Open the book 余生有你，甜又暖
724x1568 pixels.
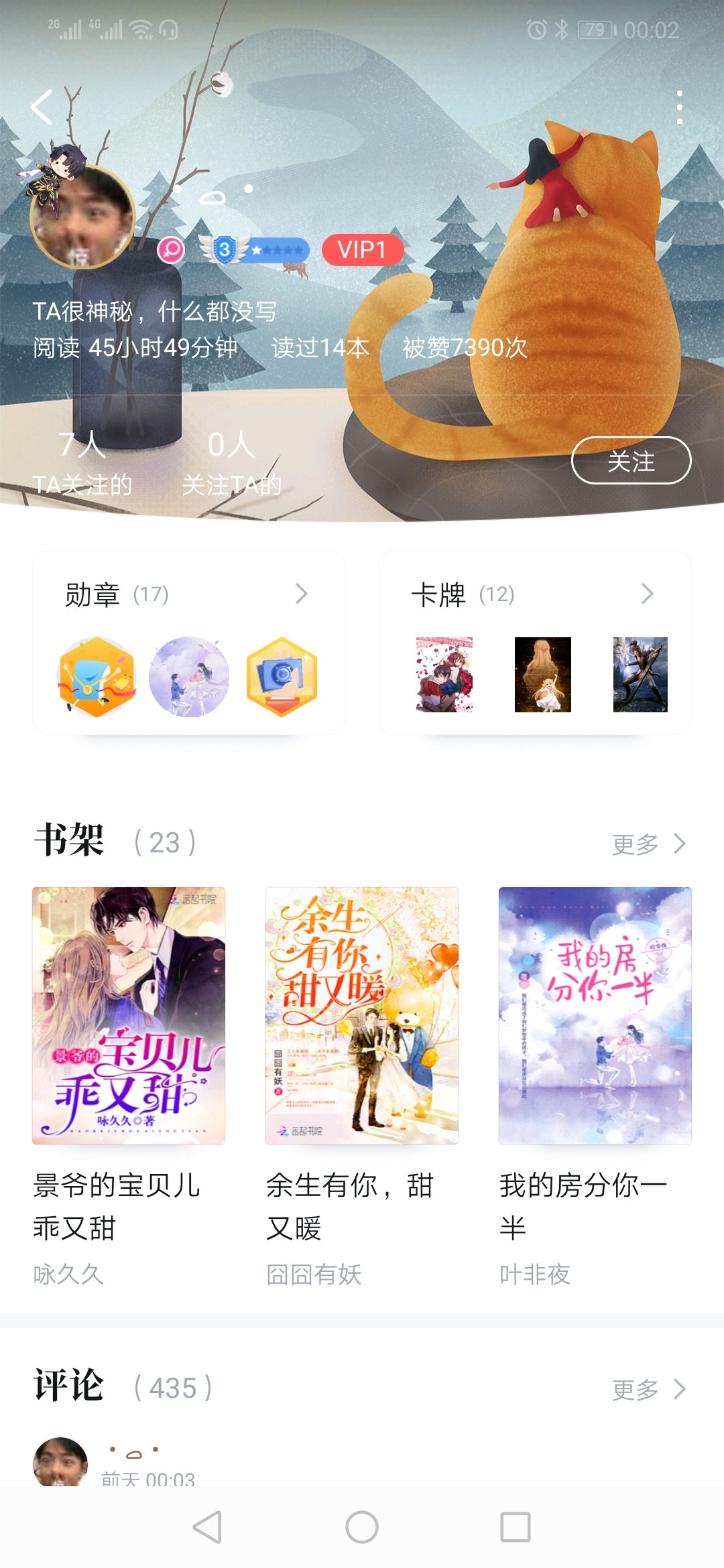click(x=362, y=1015)
